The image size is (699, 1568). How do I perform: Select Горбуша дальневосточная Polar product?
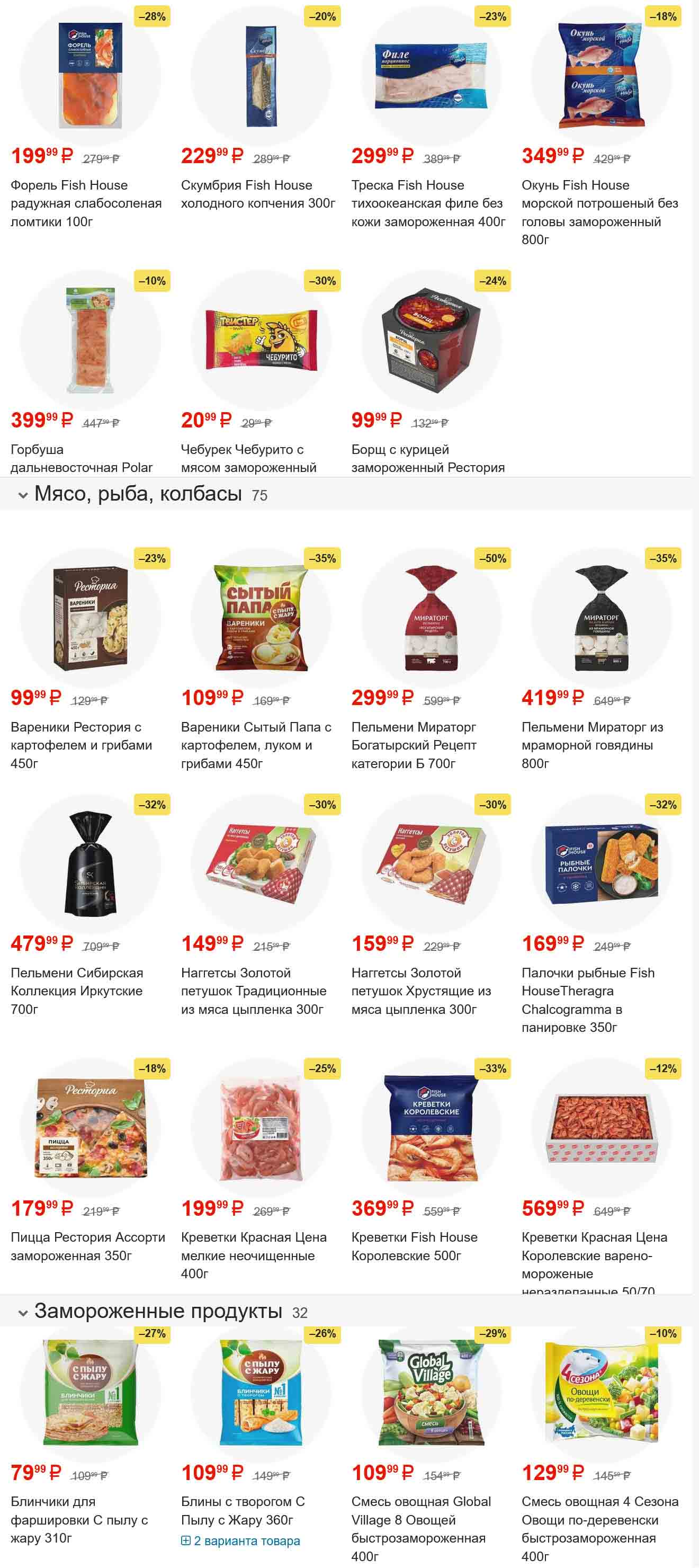82,458
